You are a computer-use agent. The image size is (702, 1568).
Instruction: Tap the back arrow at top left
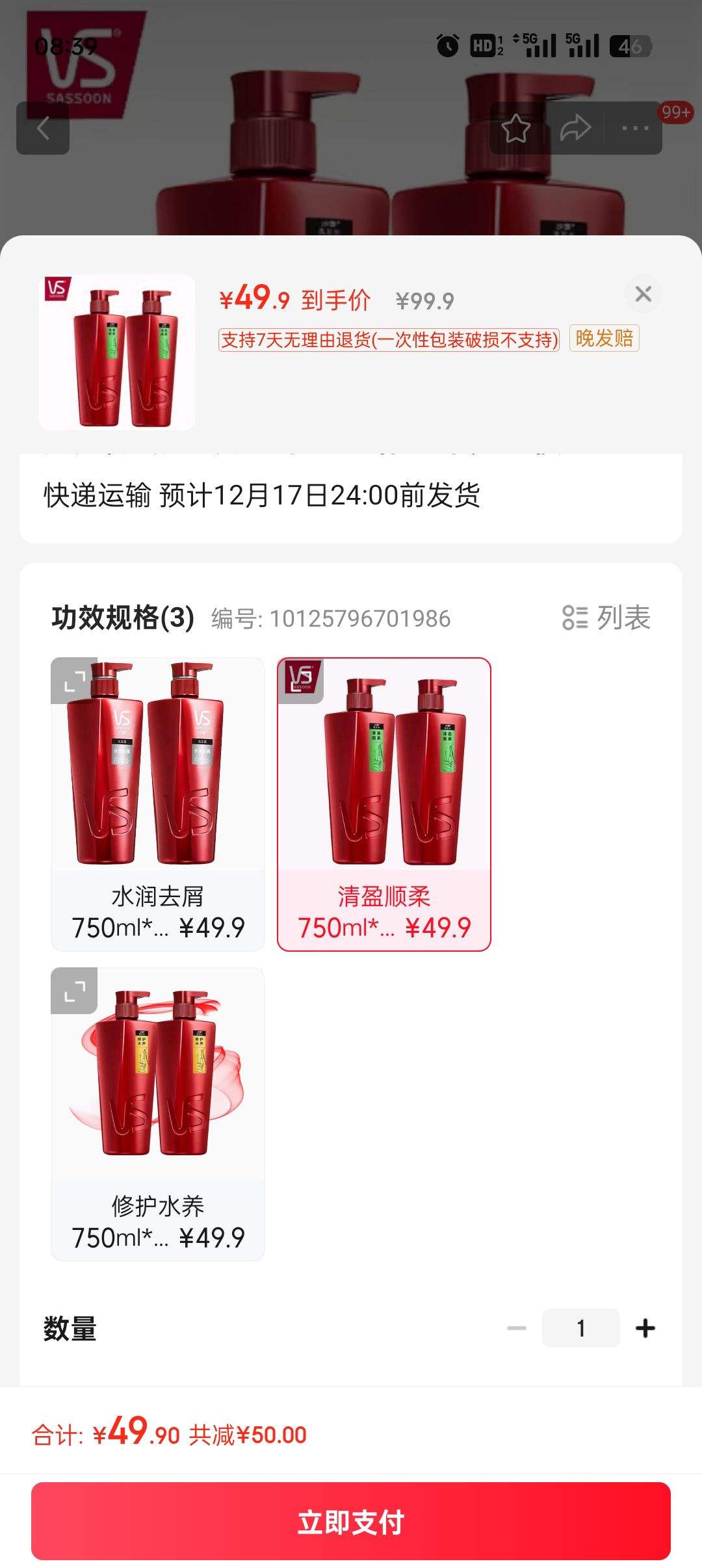44,129
